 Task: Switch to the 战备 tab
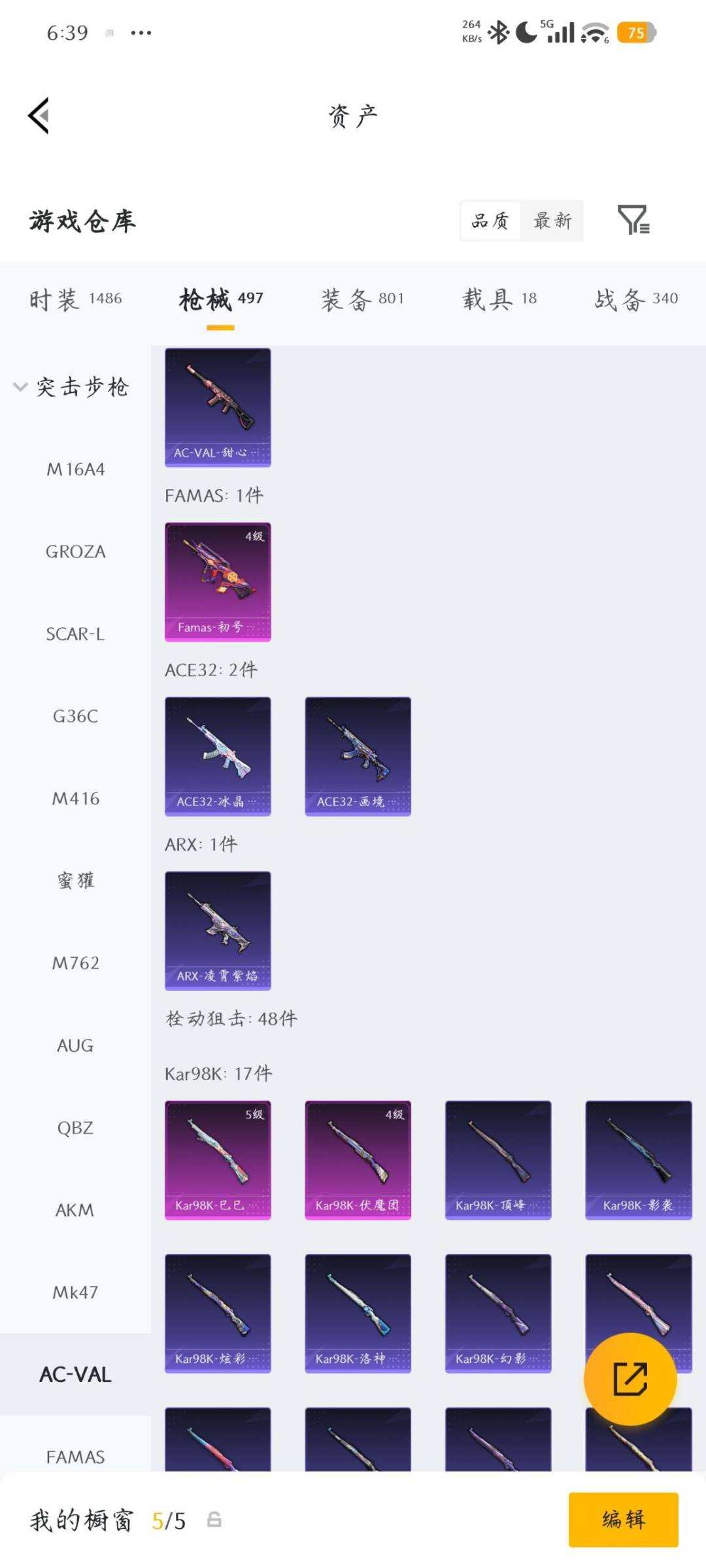[635, 299]
